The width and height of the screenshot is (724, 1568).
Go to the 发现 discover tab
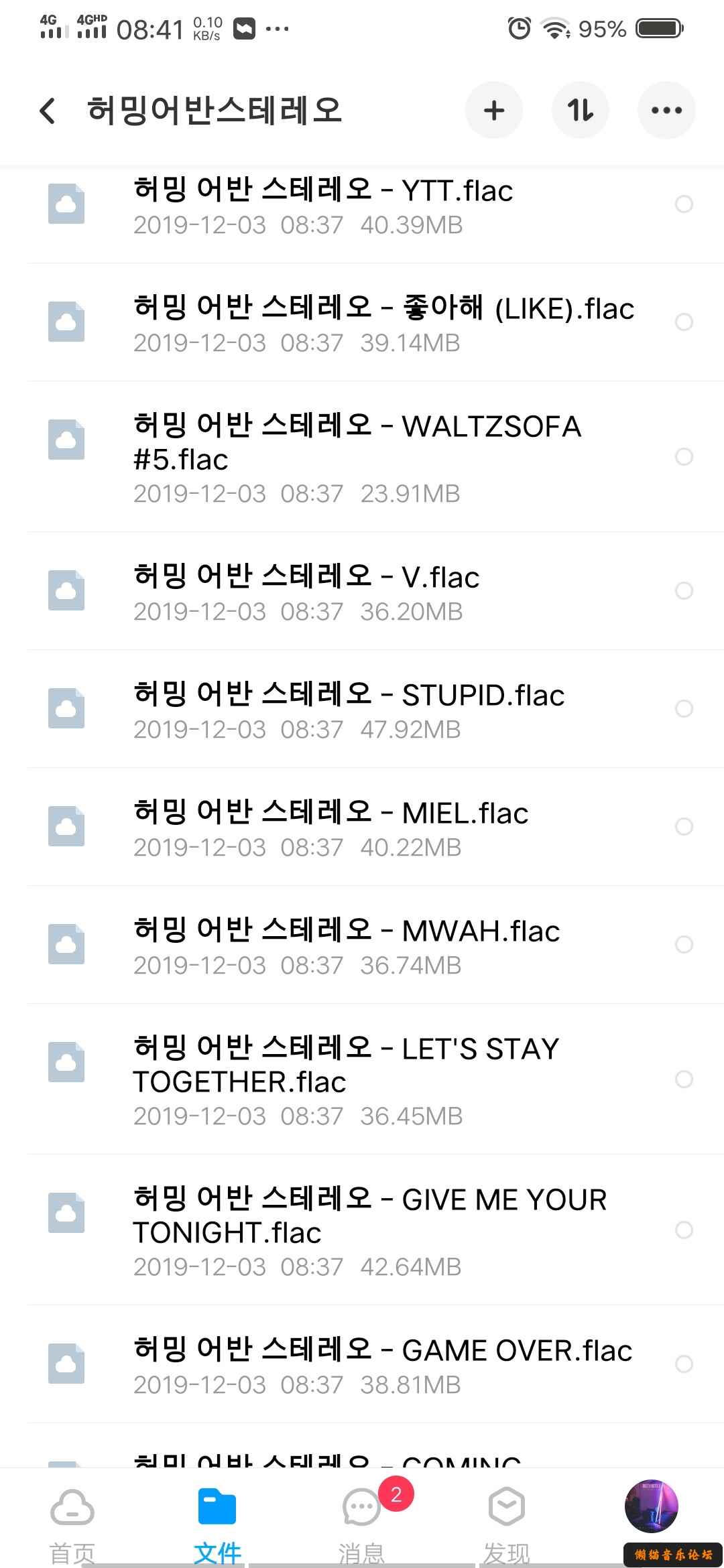pyautogui.click(x=507, y=1522)
